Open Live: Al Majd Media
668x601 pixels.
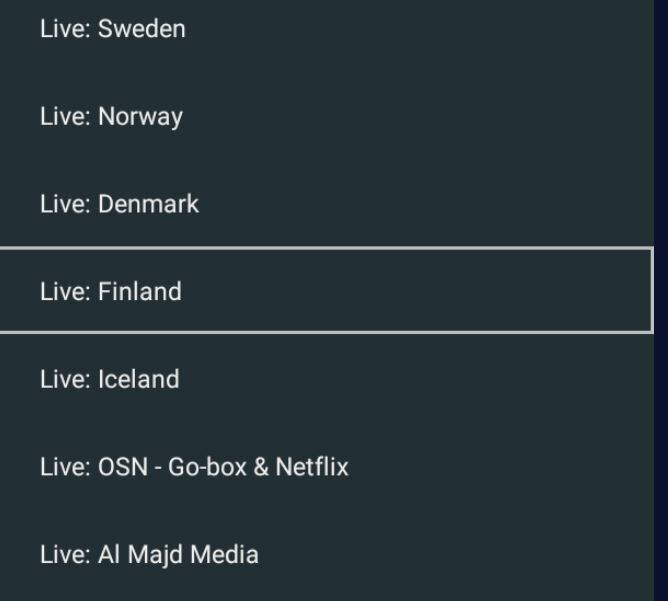pyautogui.click(x=326, y=555)
